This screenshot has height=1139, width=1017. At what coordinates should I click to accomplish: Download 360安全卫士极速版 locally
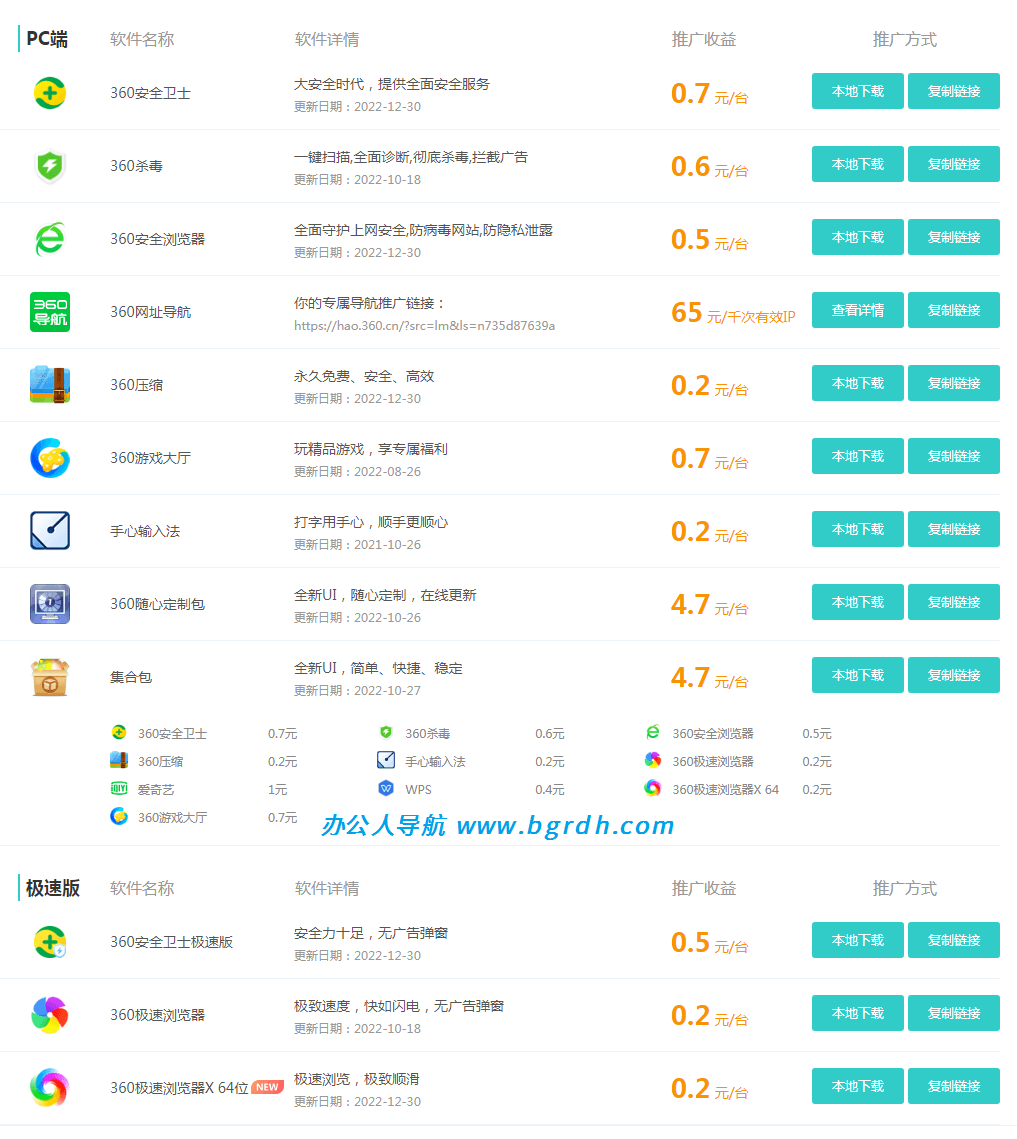(x=857, y=940)
